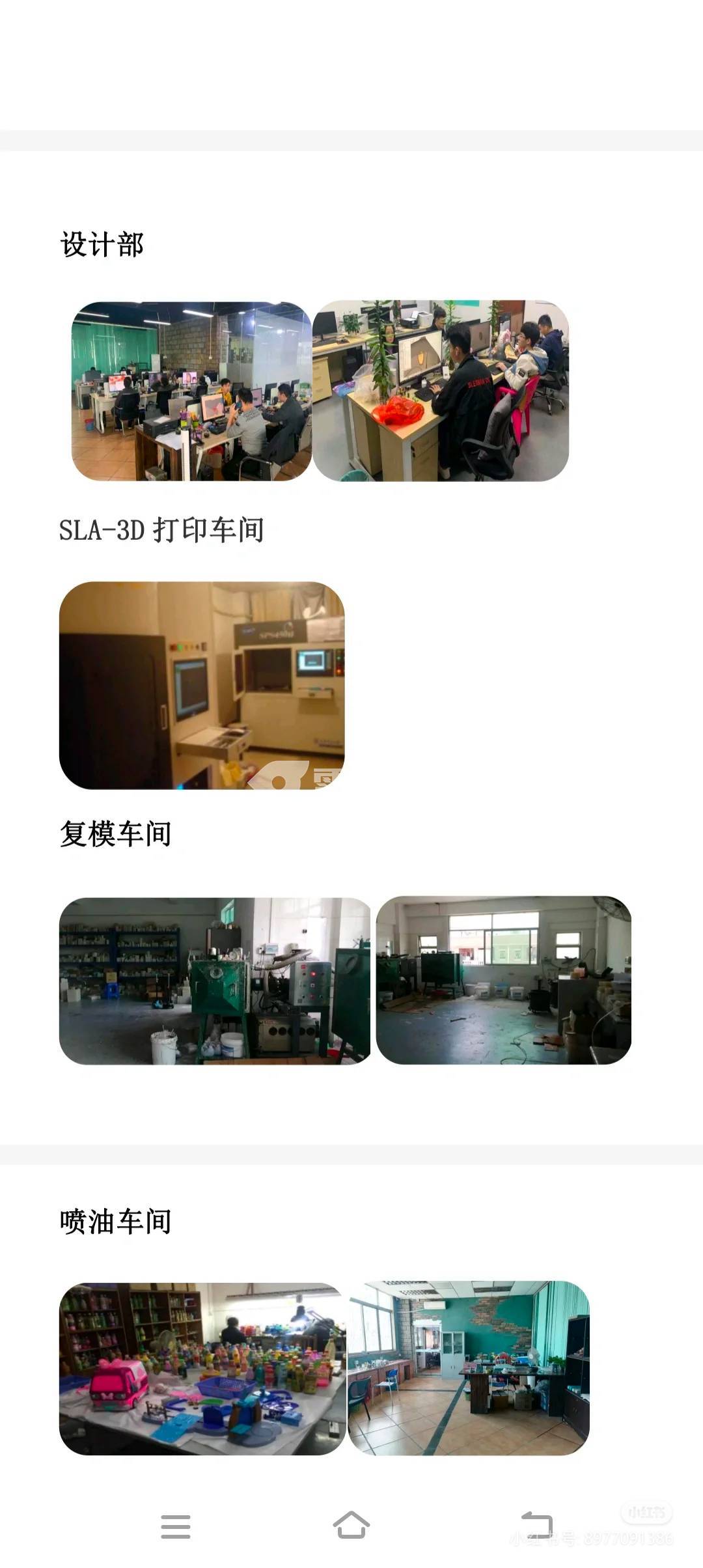Image resolution: width=703 pixels, height=1568 pixels.
Task: Open recent apps from the navigation bar
Action: click(176, 1526)
